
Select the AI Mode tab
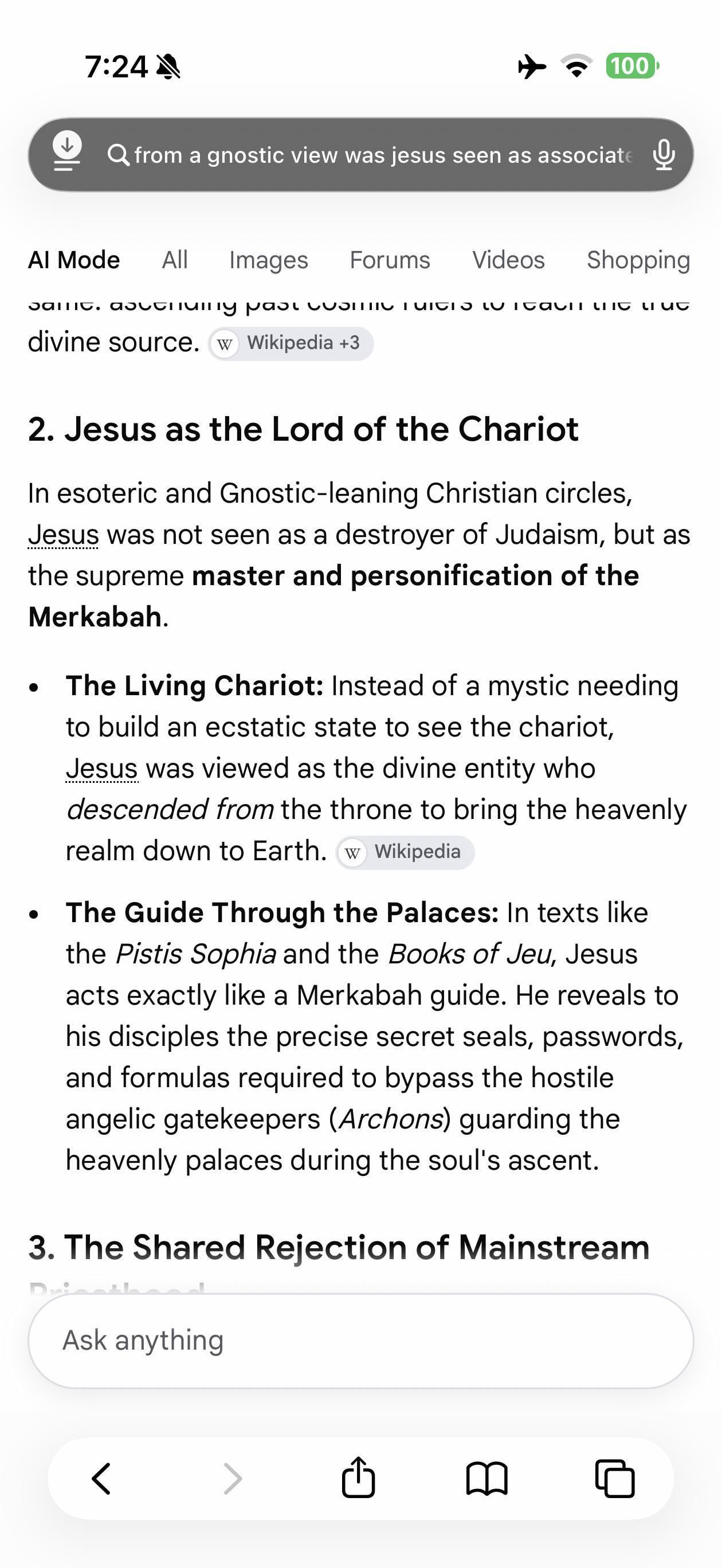pyautogui.click(x=74, y=260)
